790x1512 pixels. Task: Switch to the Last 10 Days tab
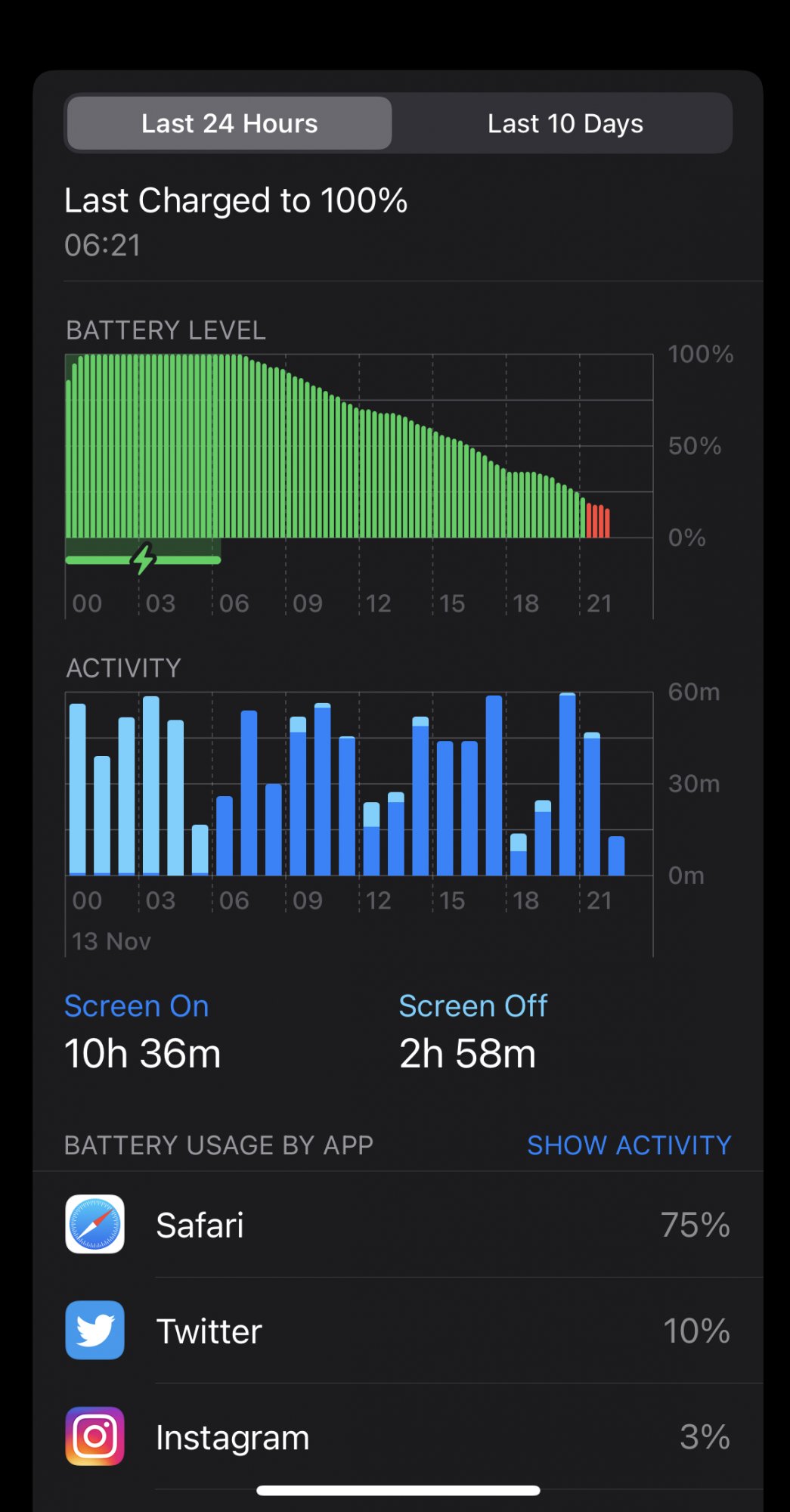[x=565, y=123]
